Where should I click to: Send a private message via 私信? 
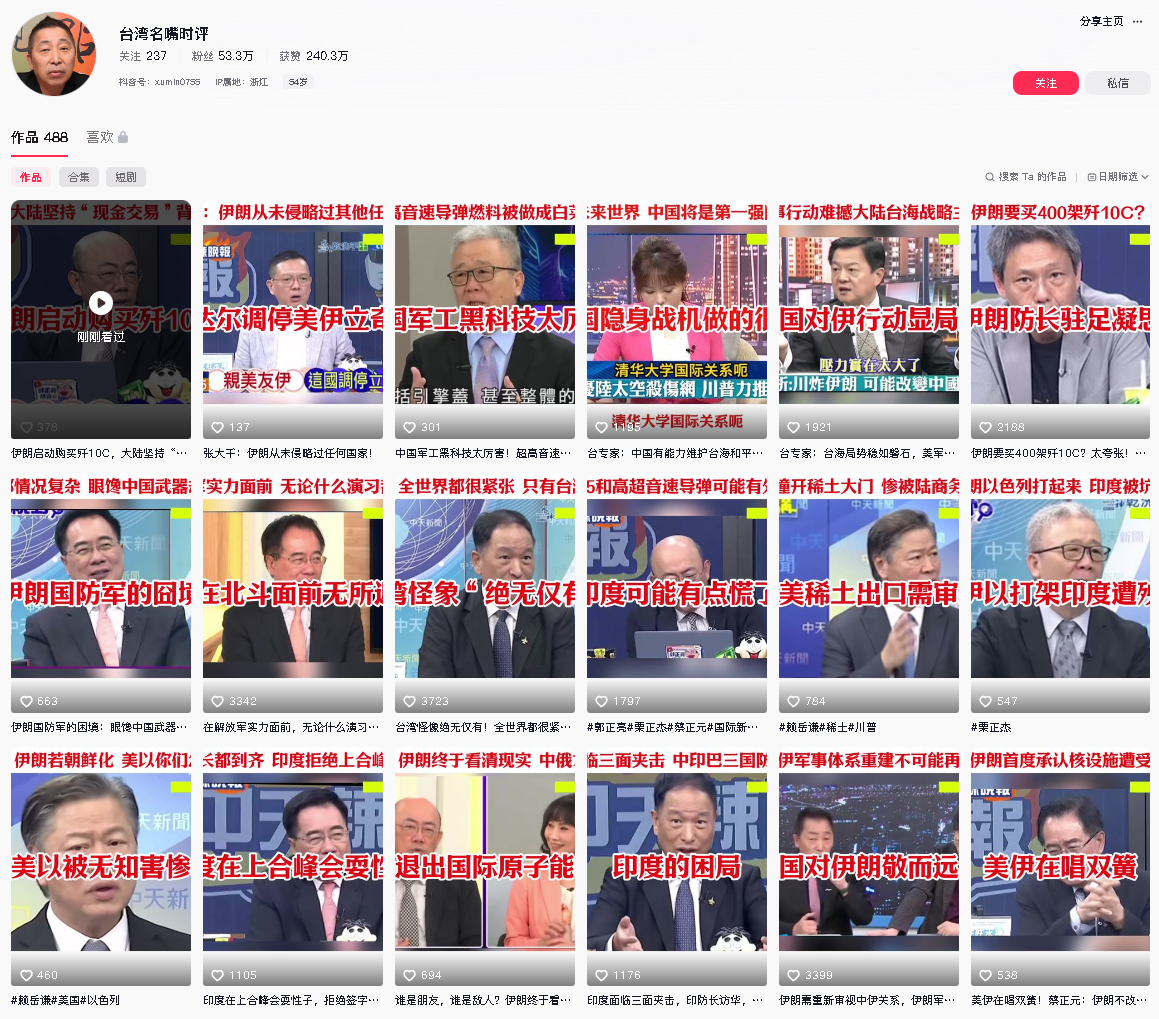[x=1117, y=83]
